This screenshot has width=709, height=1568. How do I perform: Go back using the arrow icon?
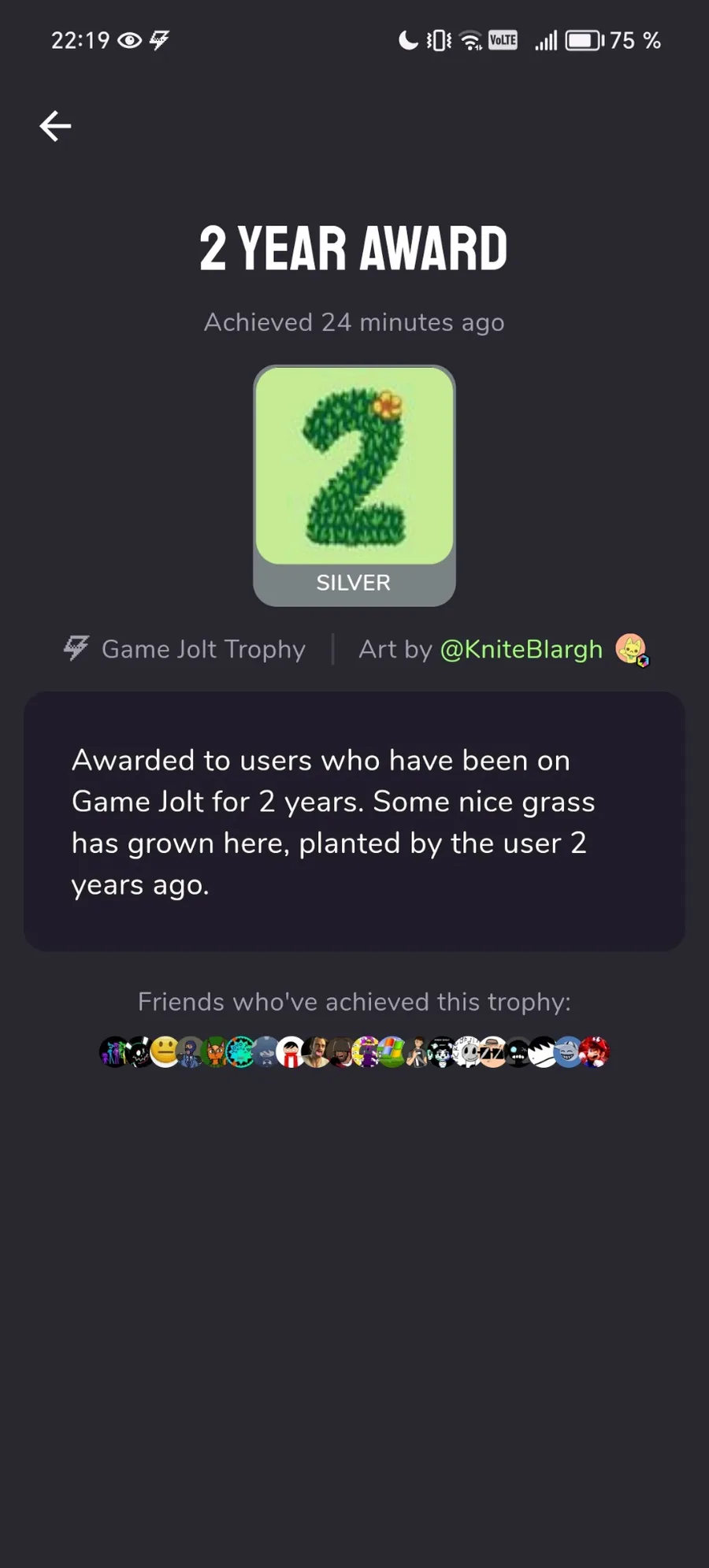pyautogui.click(x=55, y=126)
